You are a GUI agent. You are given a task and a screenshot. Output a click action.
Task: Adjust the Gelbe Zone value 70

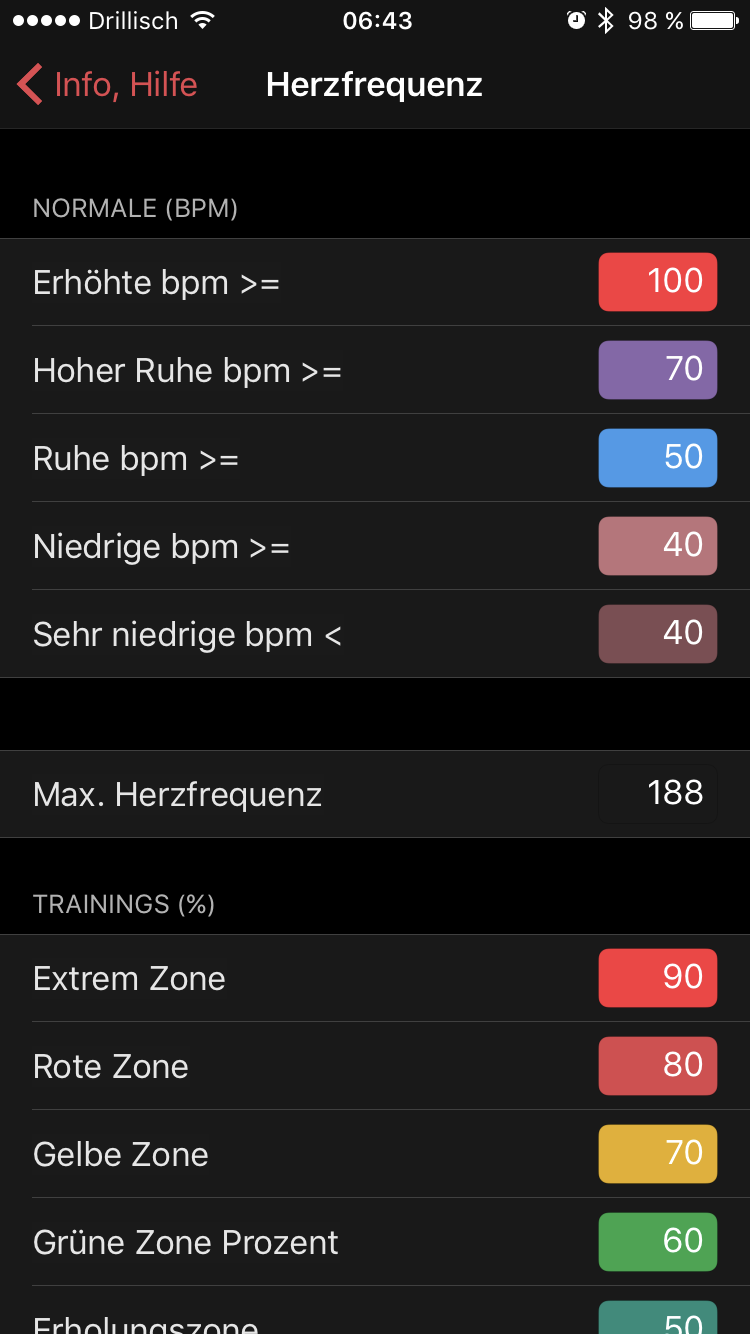658,1154
